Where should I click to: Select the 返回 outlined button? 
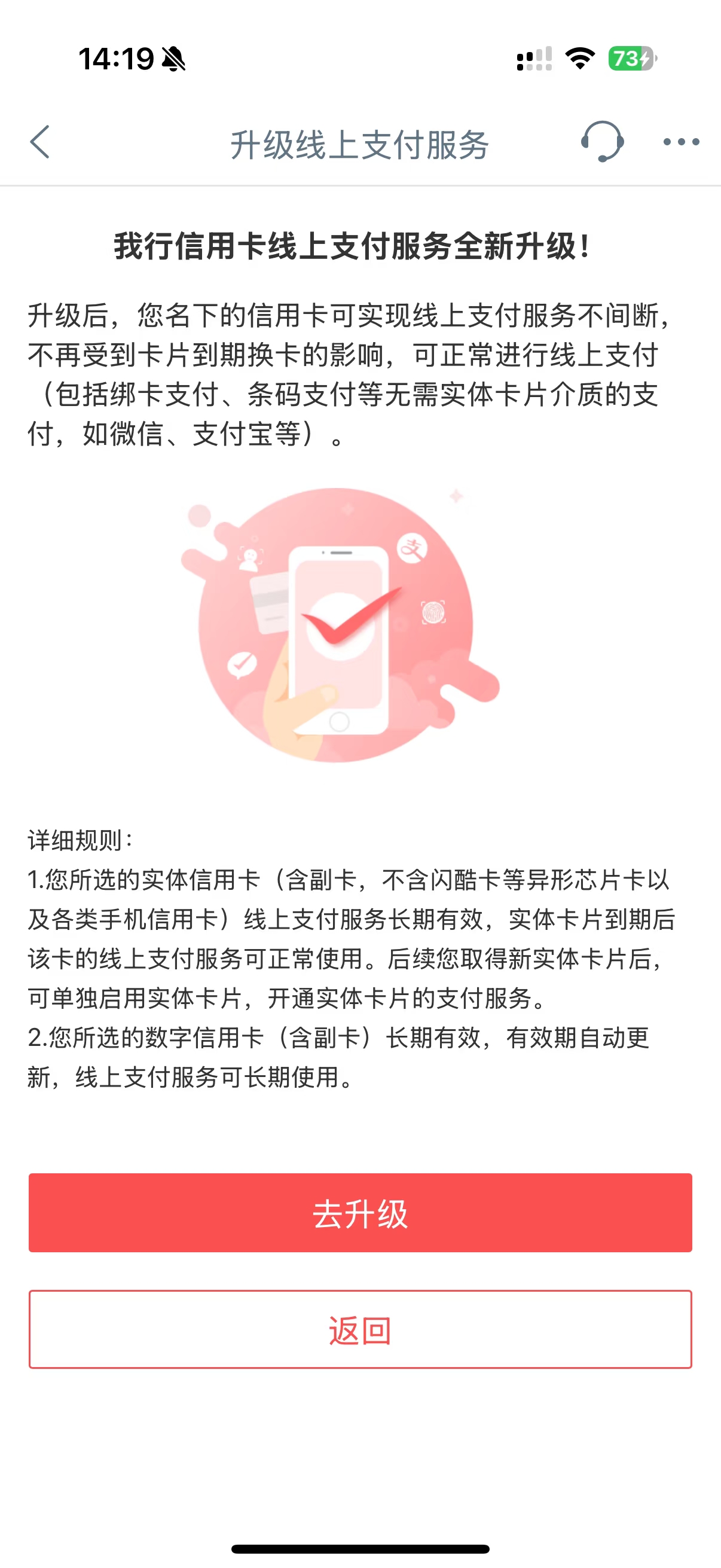[360, 1329]
